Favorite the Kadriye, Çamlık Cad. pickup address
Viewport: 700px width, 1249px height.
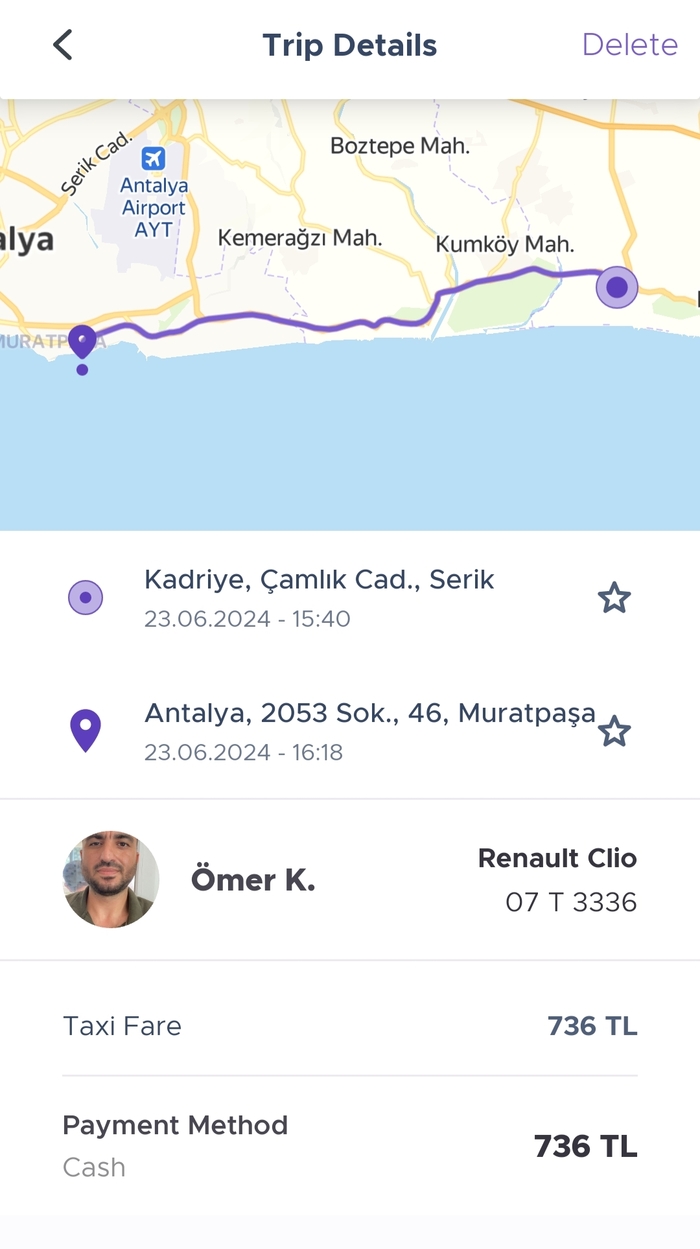pos(614,598)
